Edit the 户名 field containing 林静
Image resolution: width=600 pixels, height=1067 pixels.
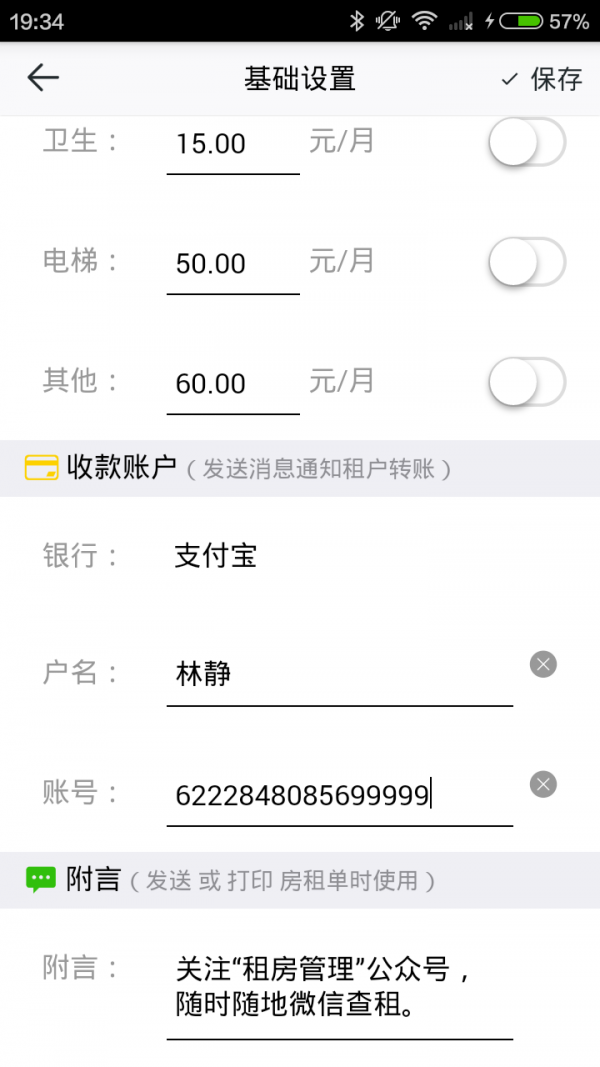pyautogui.click(x=340, y=674)
